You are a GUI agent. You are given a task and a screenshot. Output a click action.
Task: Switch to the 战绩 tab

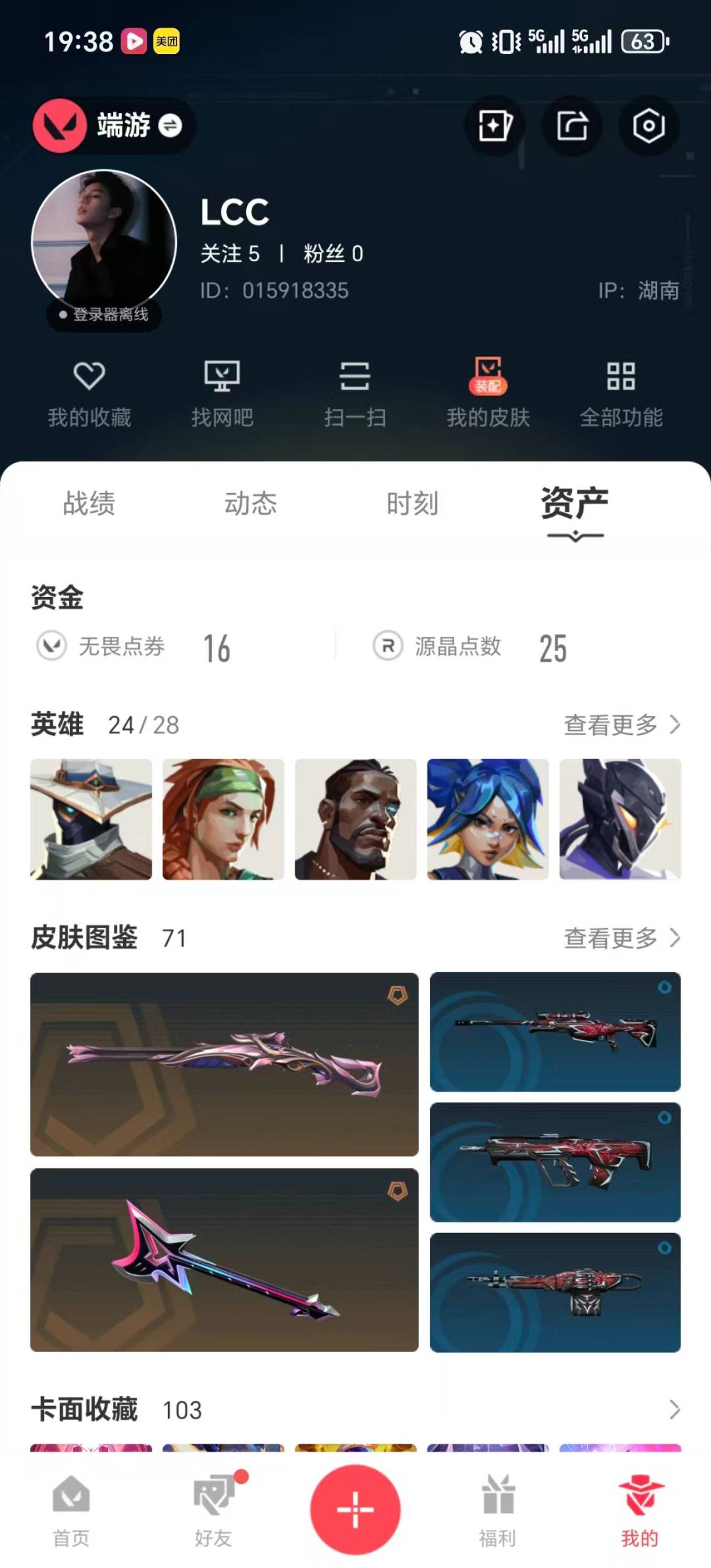(x=88, y=504)
